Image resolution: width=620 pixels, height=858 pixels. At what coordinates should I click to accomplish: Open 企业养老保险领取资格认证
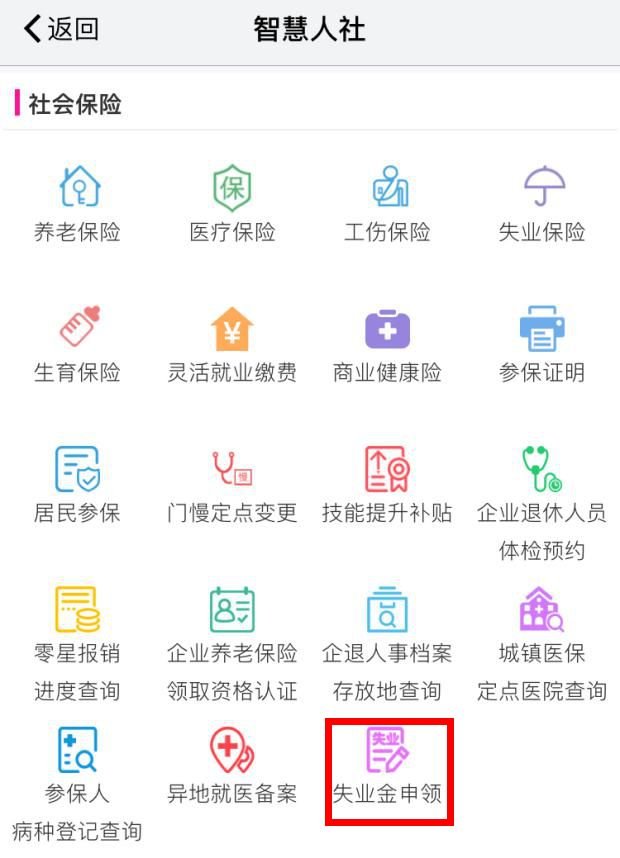pyautogui.click(x=232, y=640)
